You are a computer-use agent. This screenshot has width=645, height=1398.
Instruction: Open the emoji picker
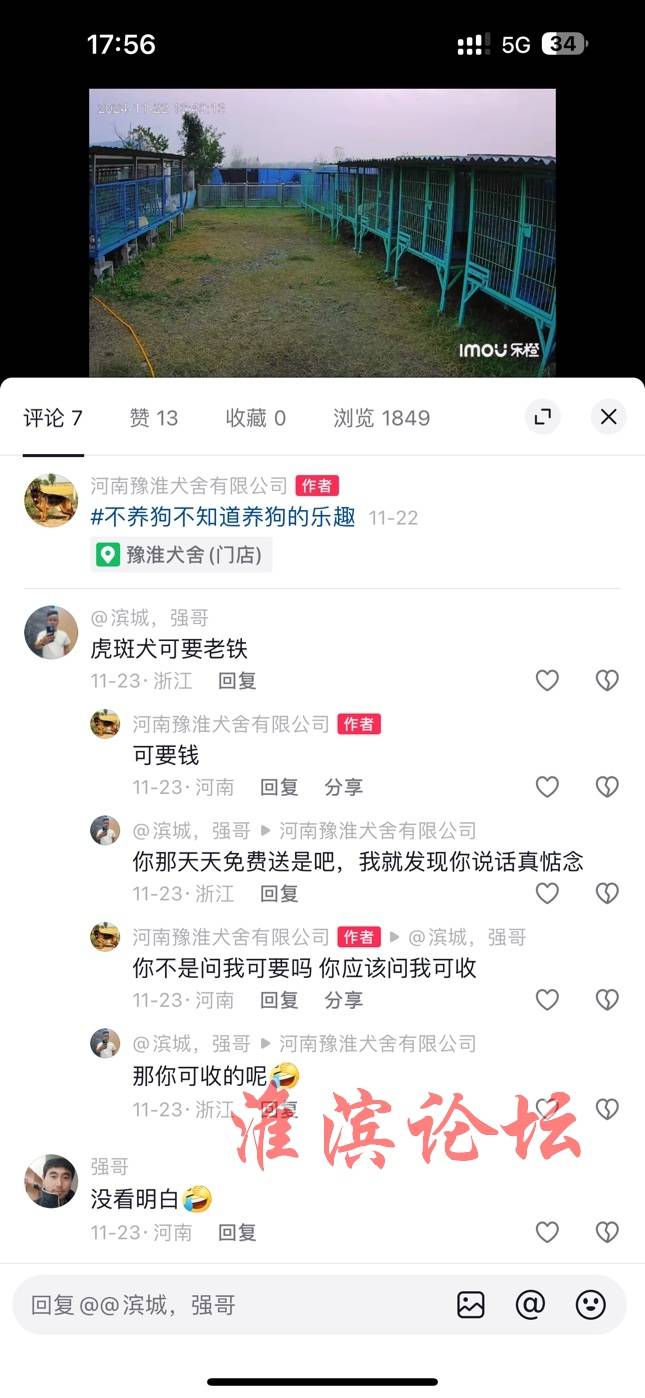pos(590,1305)
